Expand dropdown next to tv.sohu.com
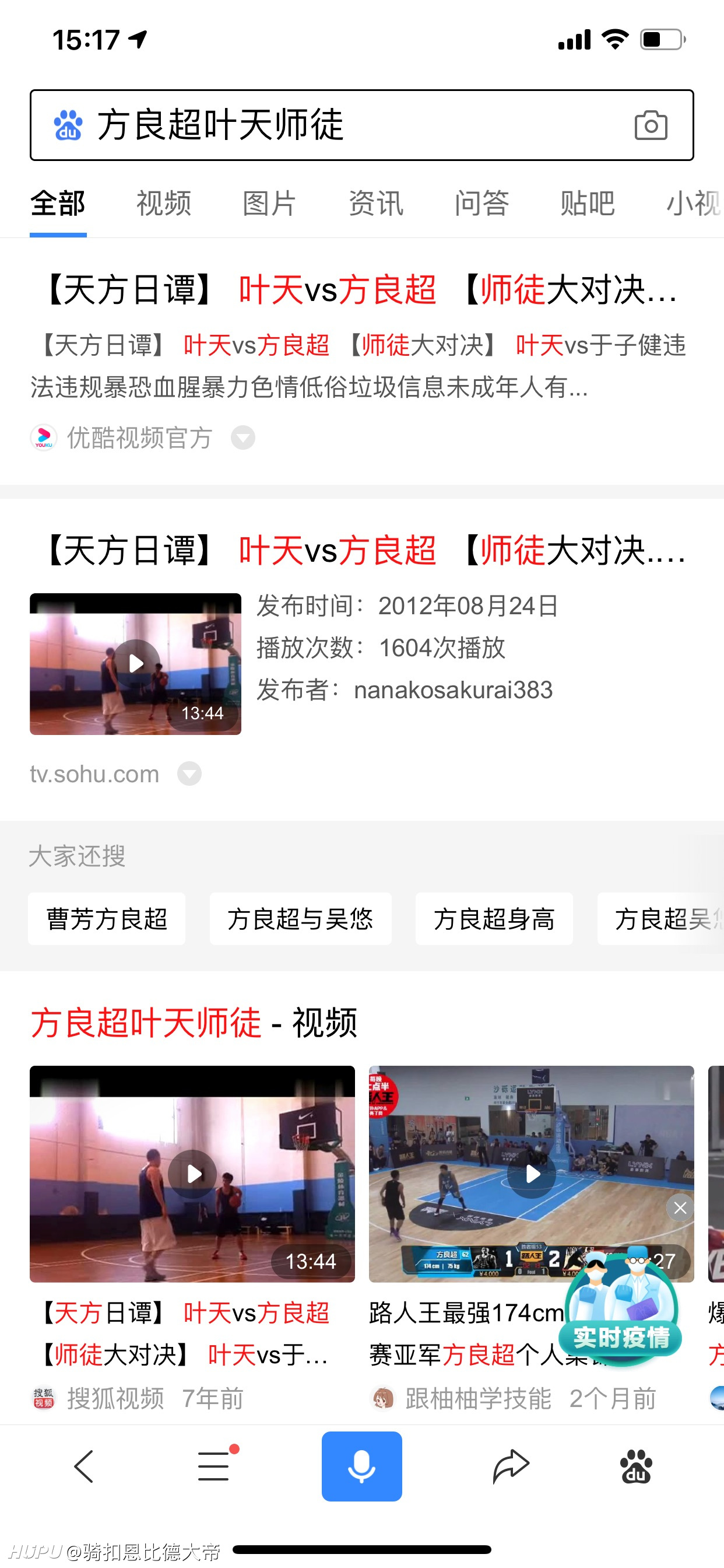This screenshot has width=724, height=1568. click(189, 773)
